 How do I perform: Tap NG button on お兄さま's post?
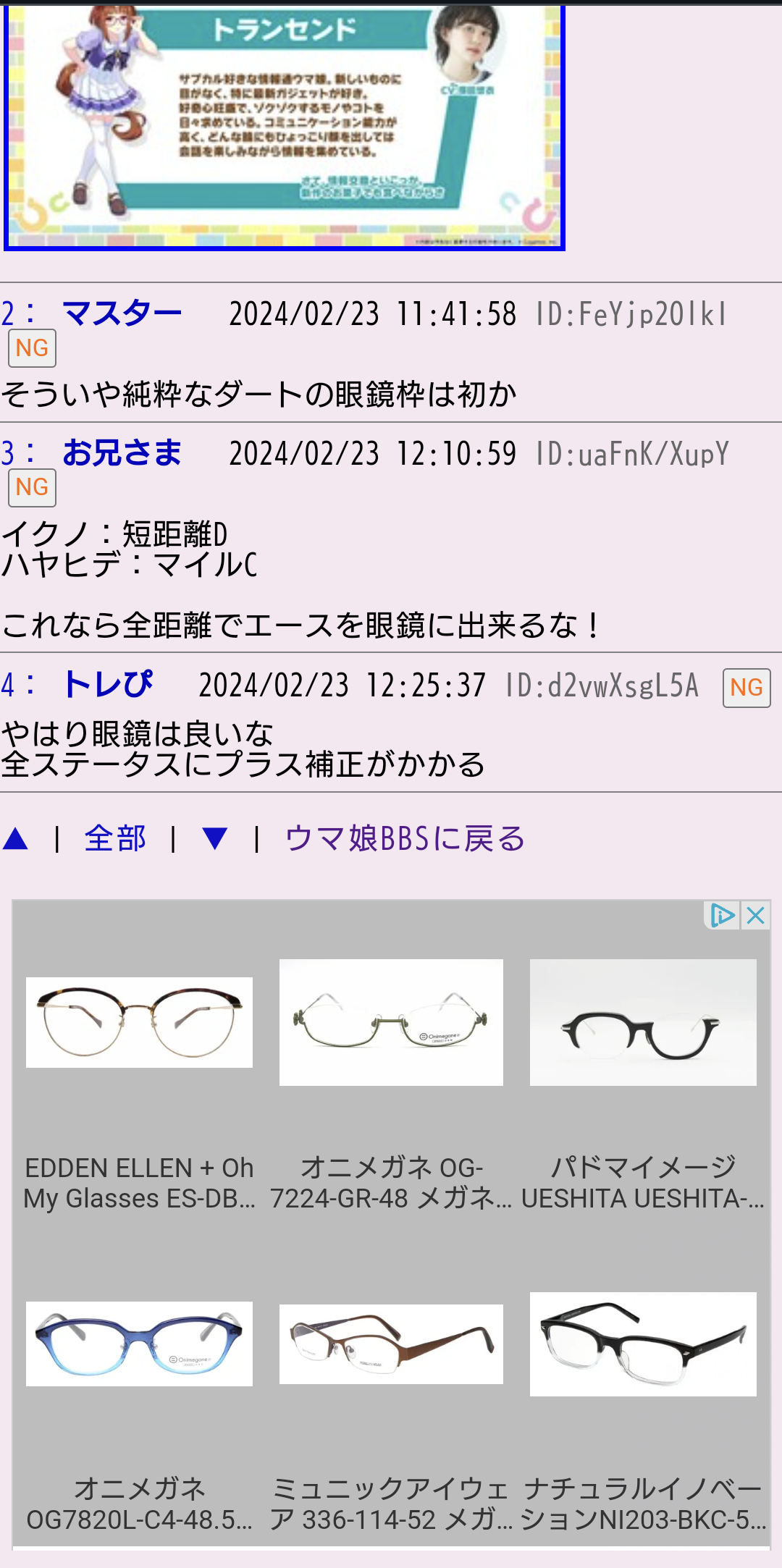pyautogui.click(x=32, y=487)
